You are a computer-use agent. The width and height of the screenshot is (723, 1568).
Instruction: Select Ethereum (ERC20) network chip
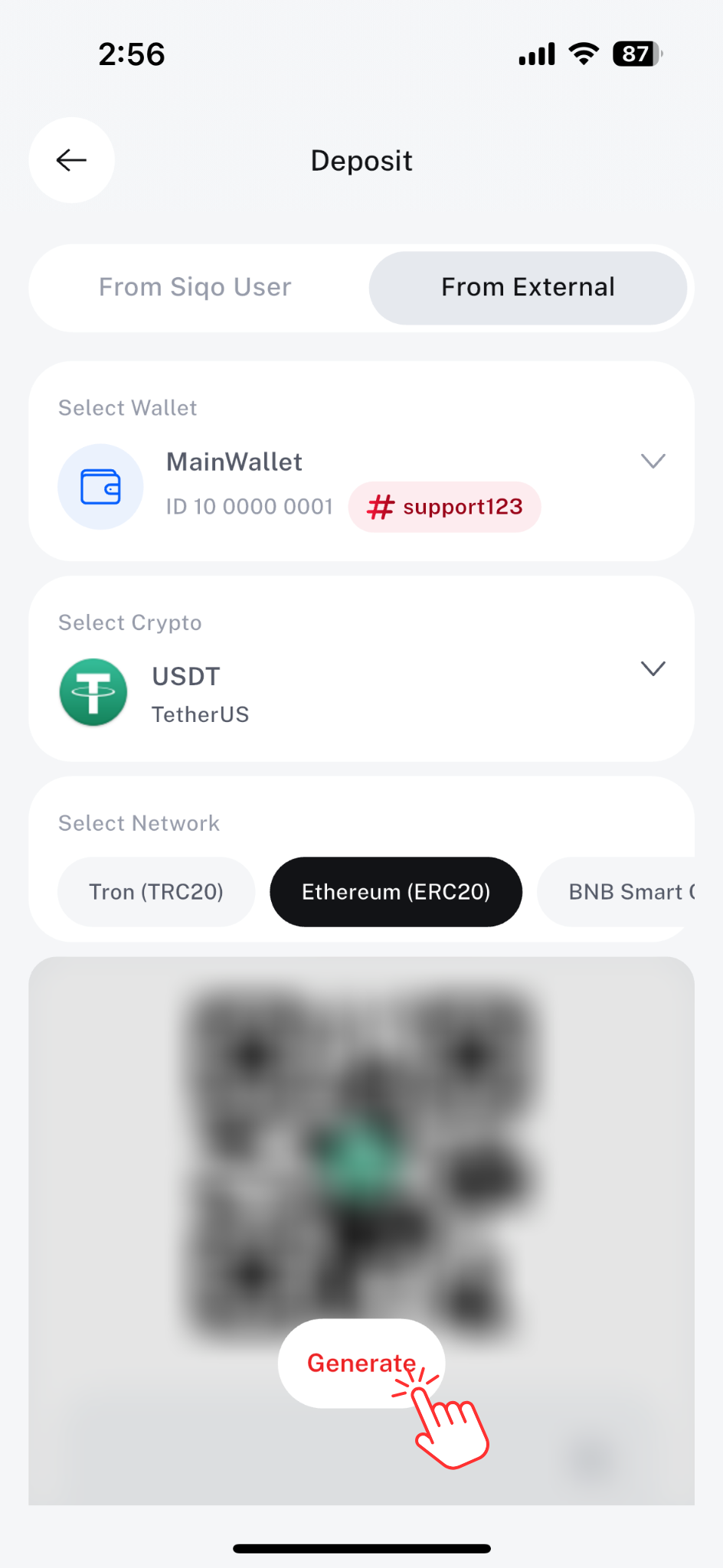396,892
